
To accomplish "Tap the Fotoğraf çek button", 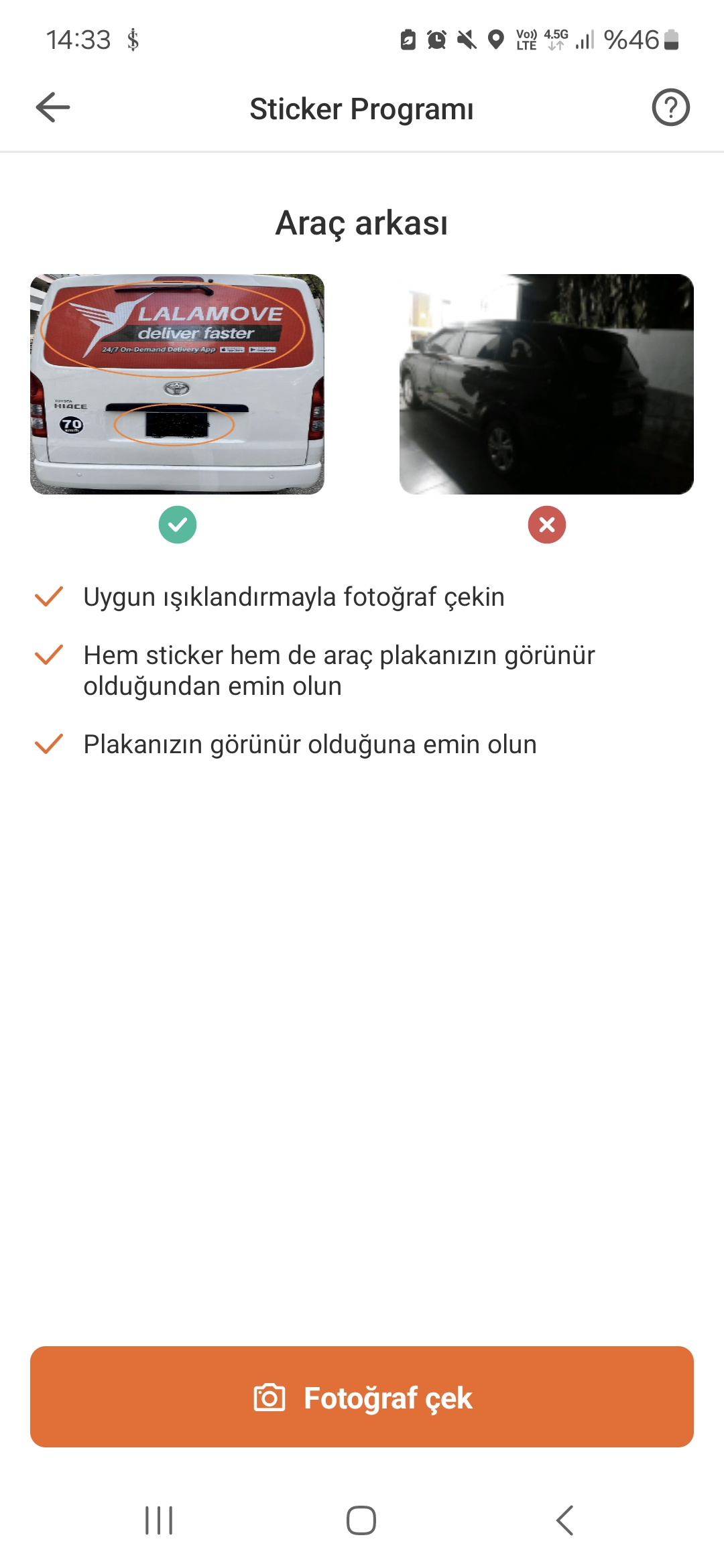I will [x=362, y=1397].
